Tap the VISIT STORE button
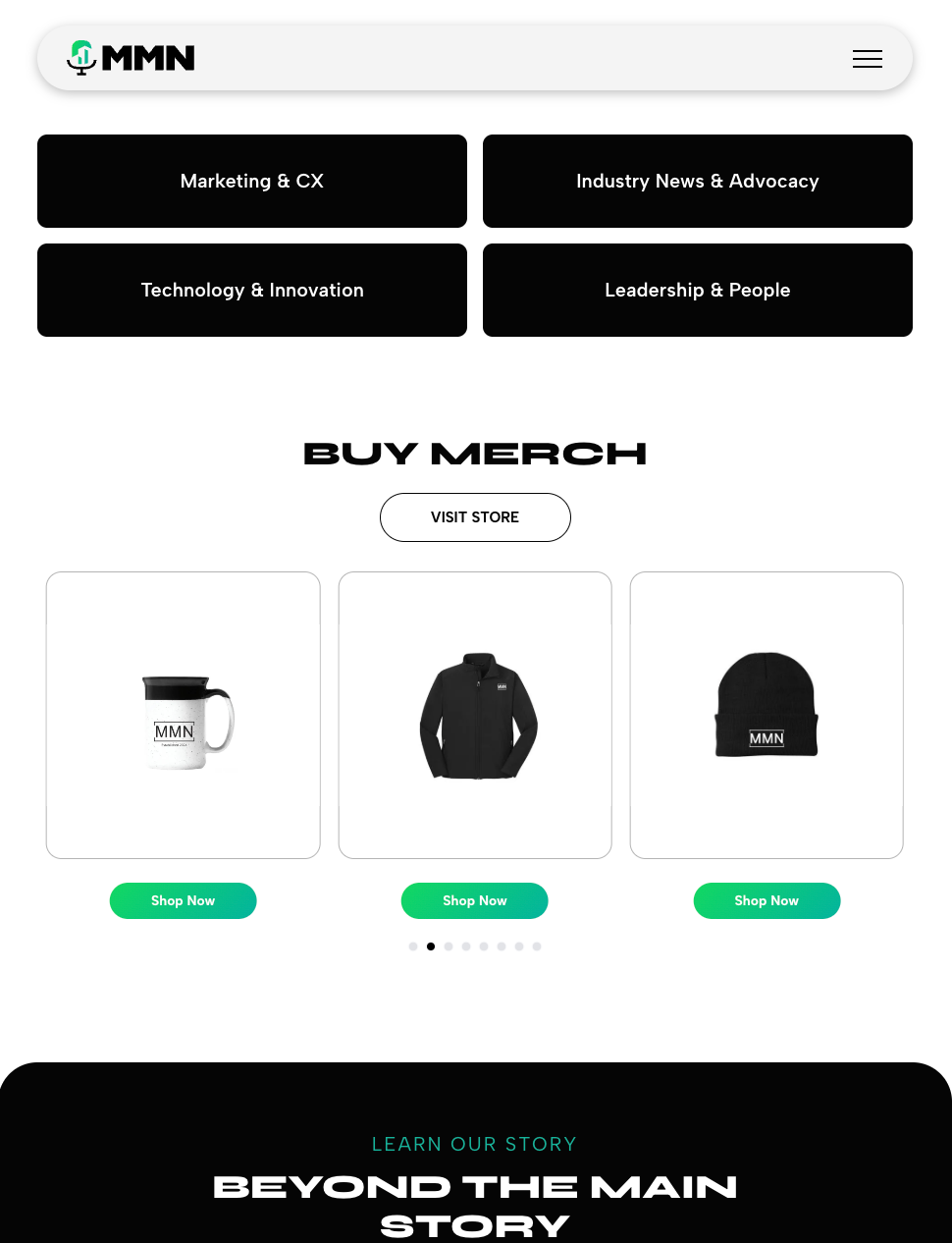 click(475, 517)
